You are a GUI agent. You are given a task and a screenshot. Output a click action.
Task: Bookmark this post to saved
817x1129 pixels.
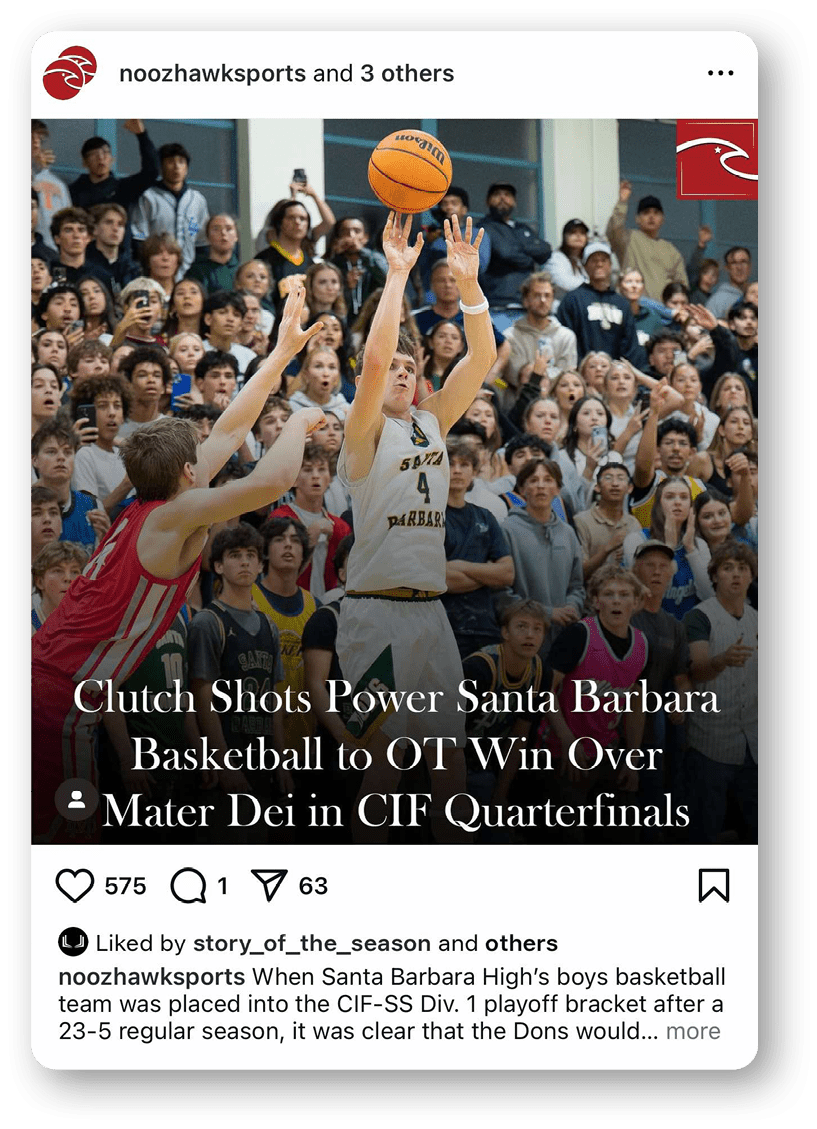(713, 886)
